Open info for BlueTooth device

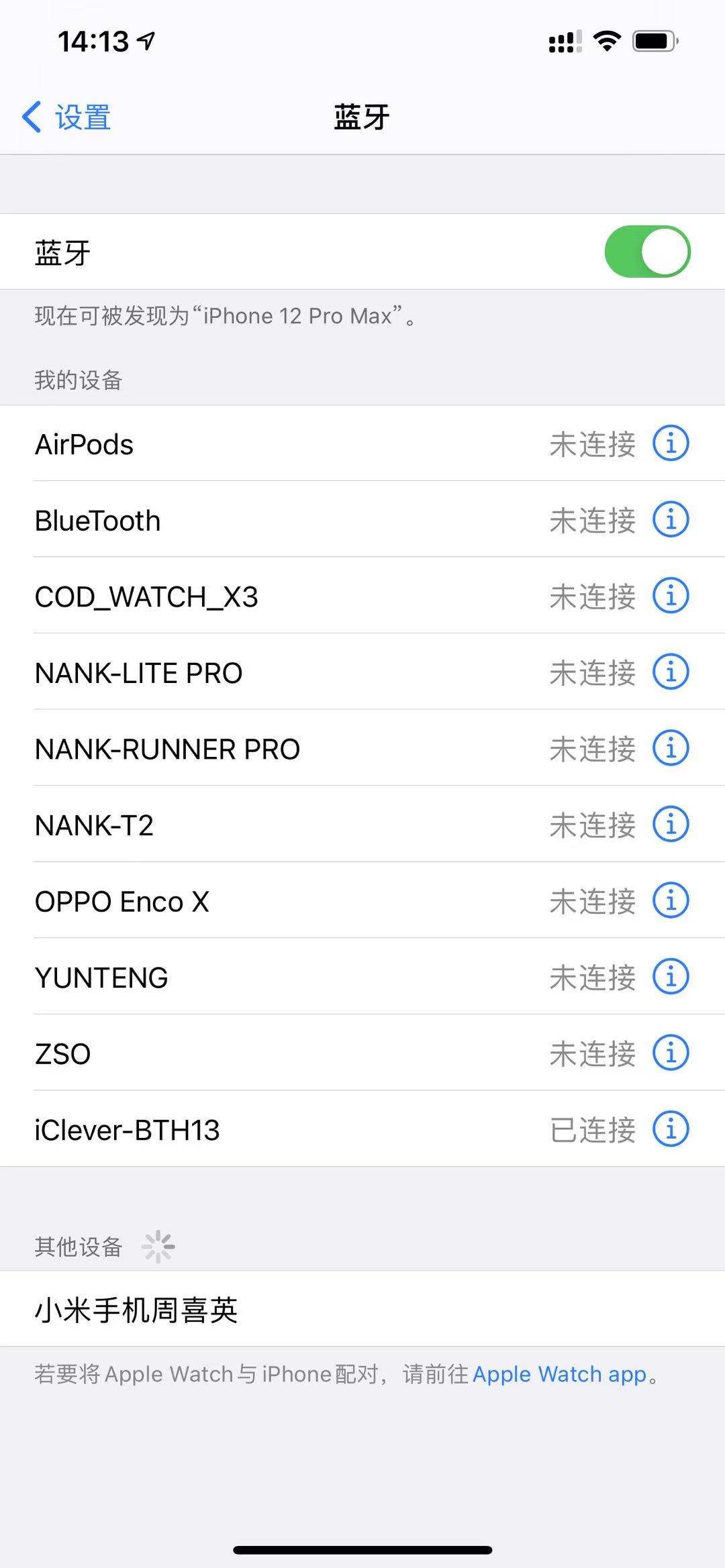[671, 519]
